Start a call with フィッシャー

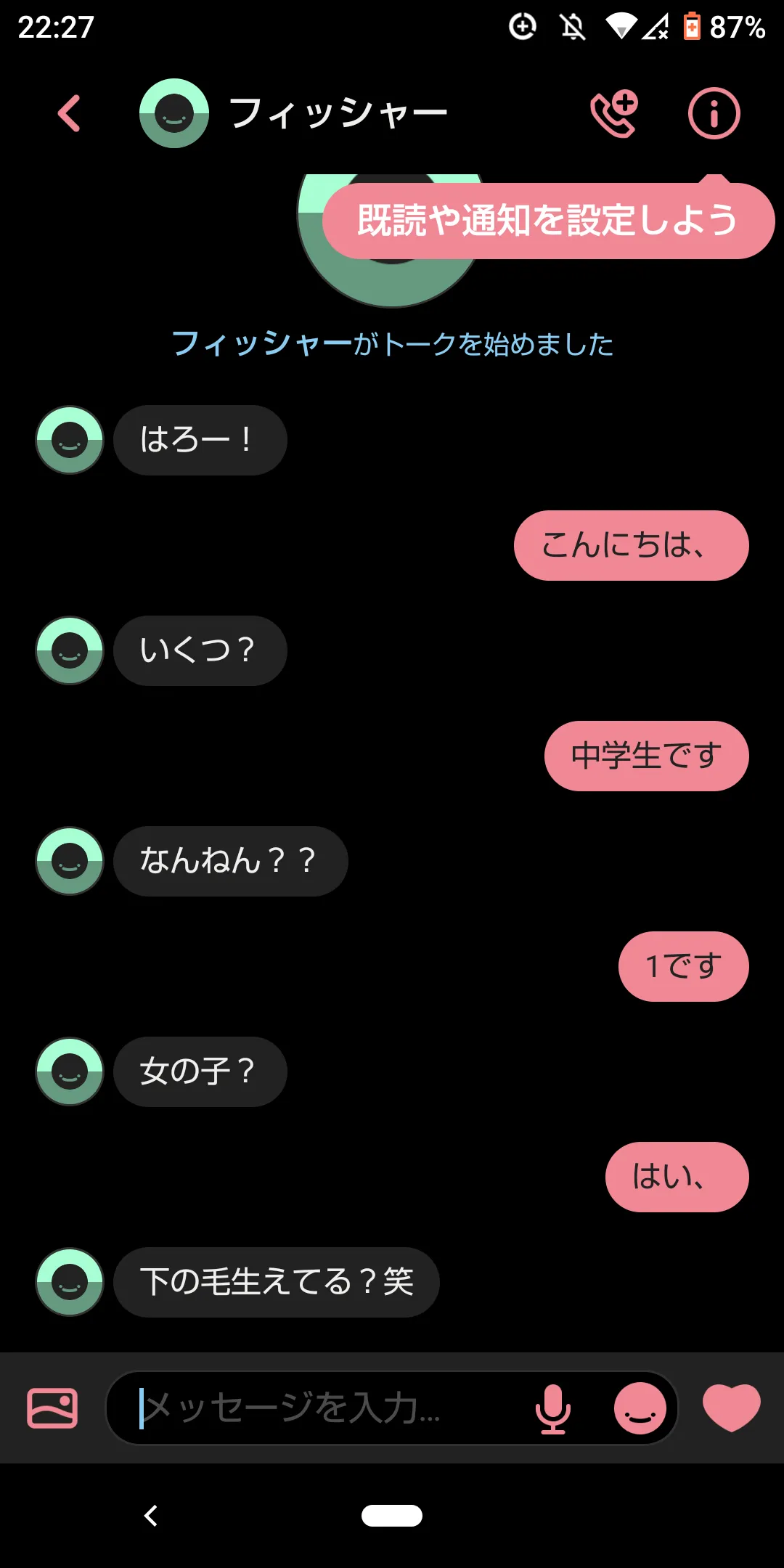click(614, 114)
